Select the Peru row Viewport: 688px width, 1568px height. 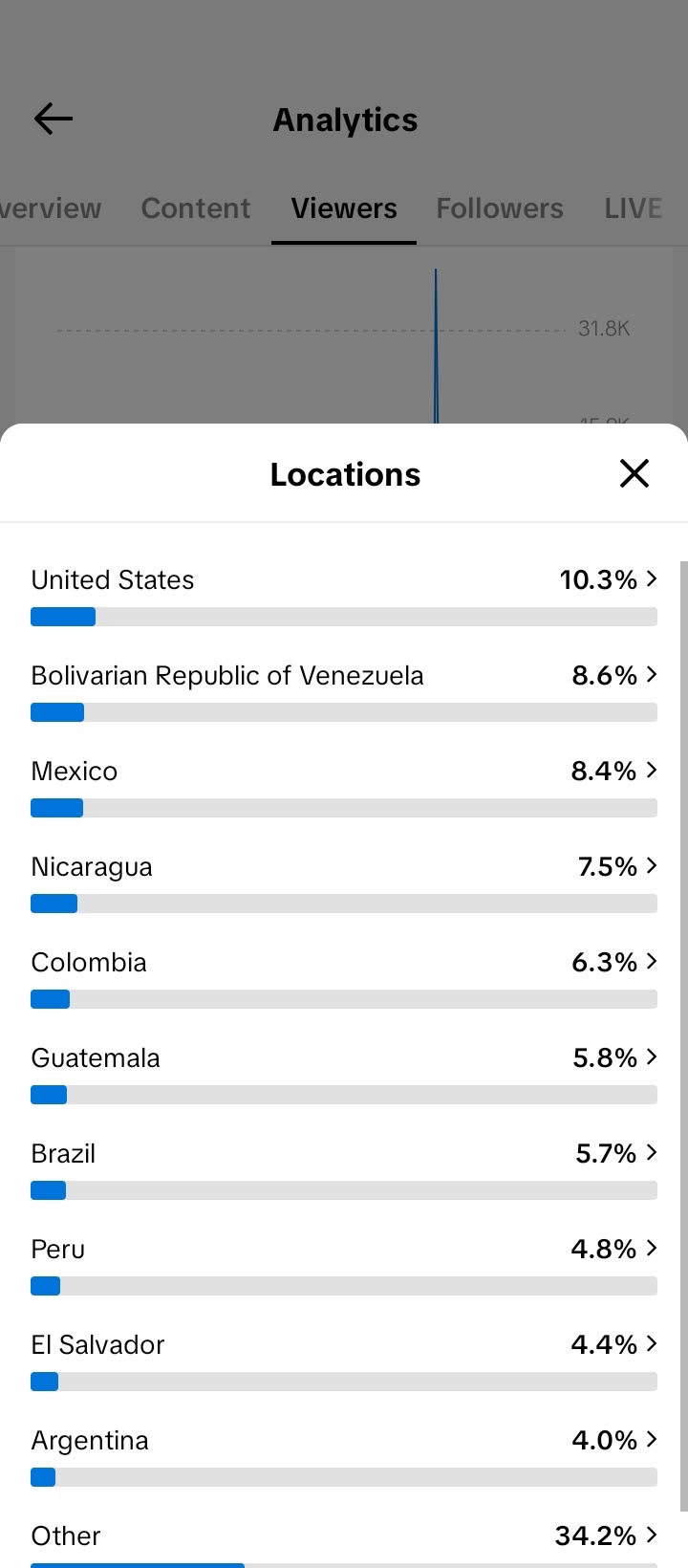coord(344,1265)
